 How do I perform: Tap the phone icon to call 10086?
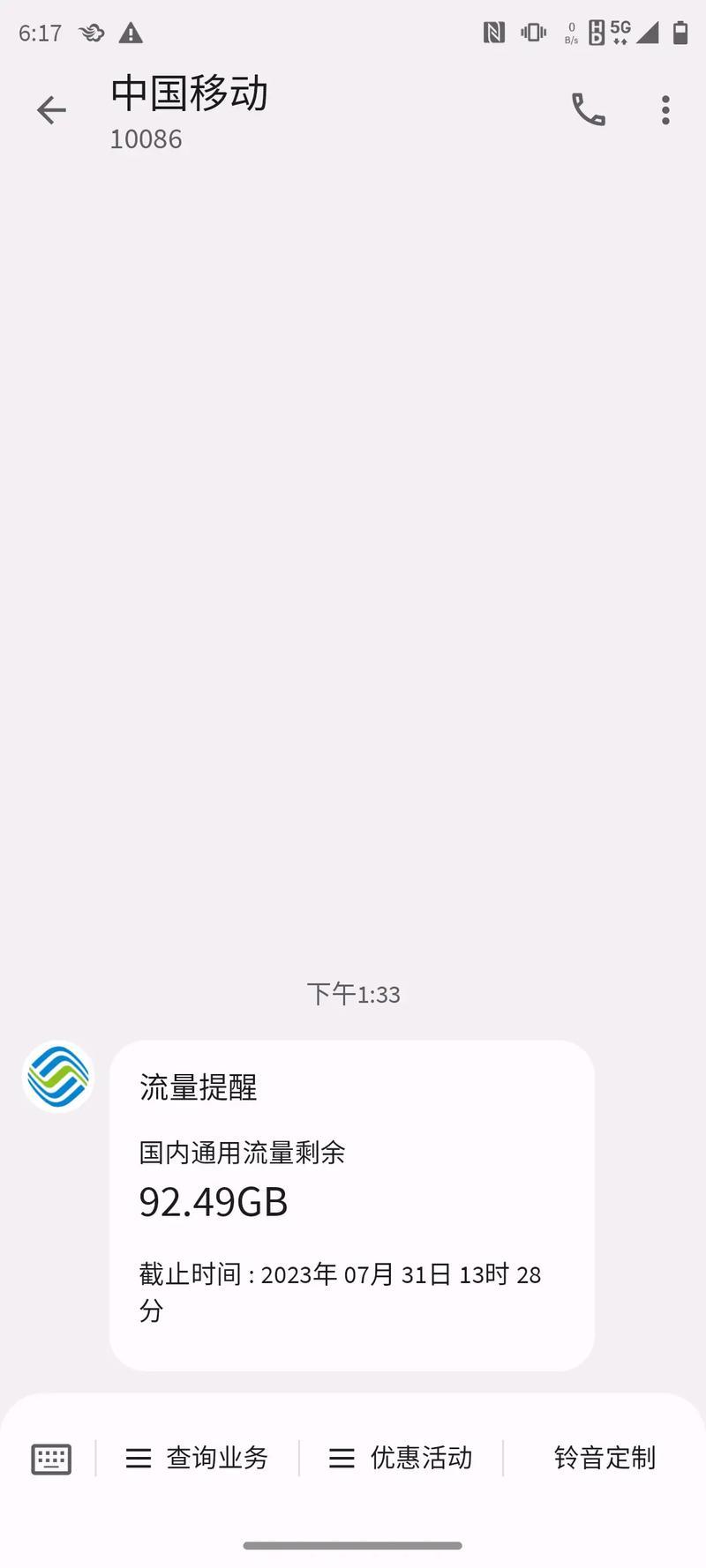click(x=589, y=110)
